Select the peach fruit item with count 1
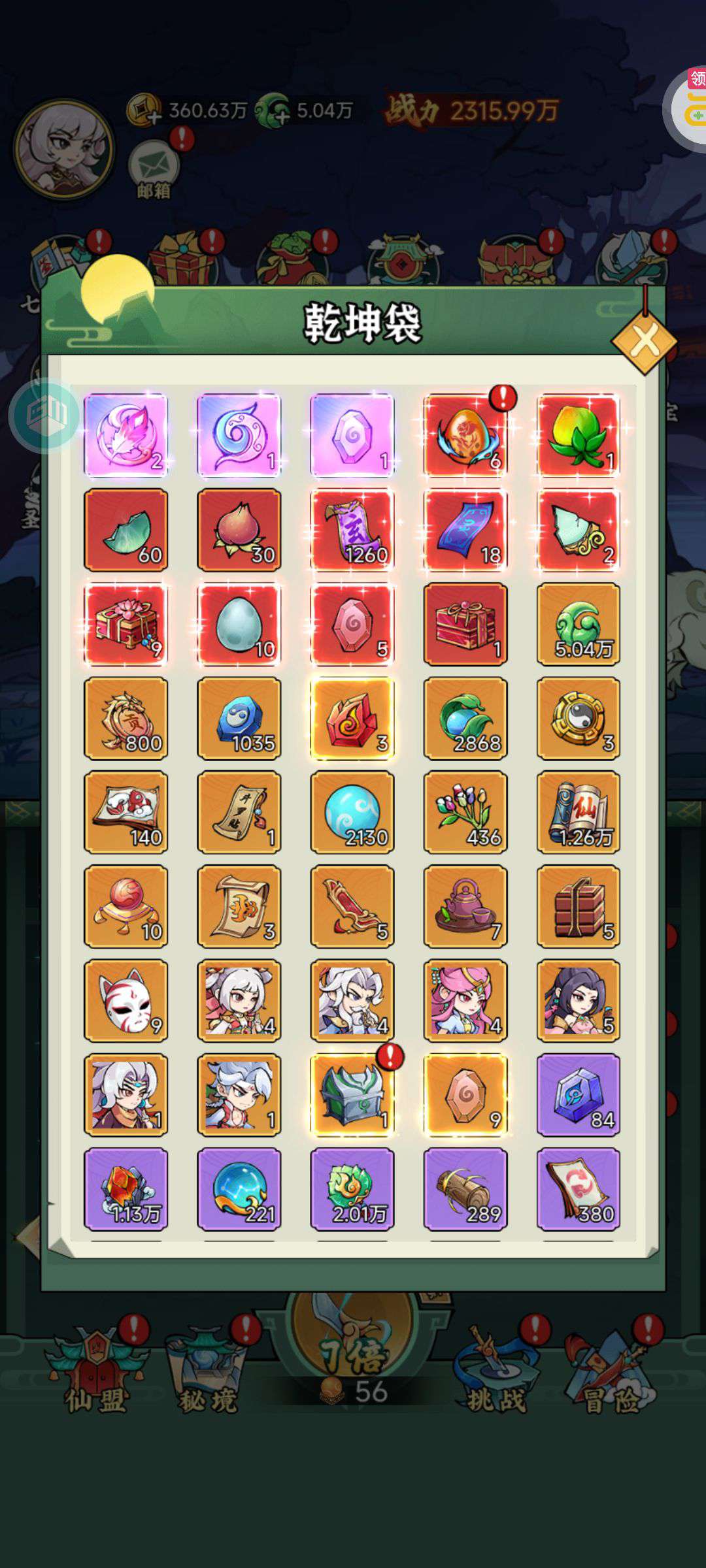This screenshot has height=1568, width=706. point(579,435)
